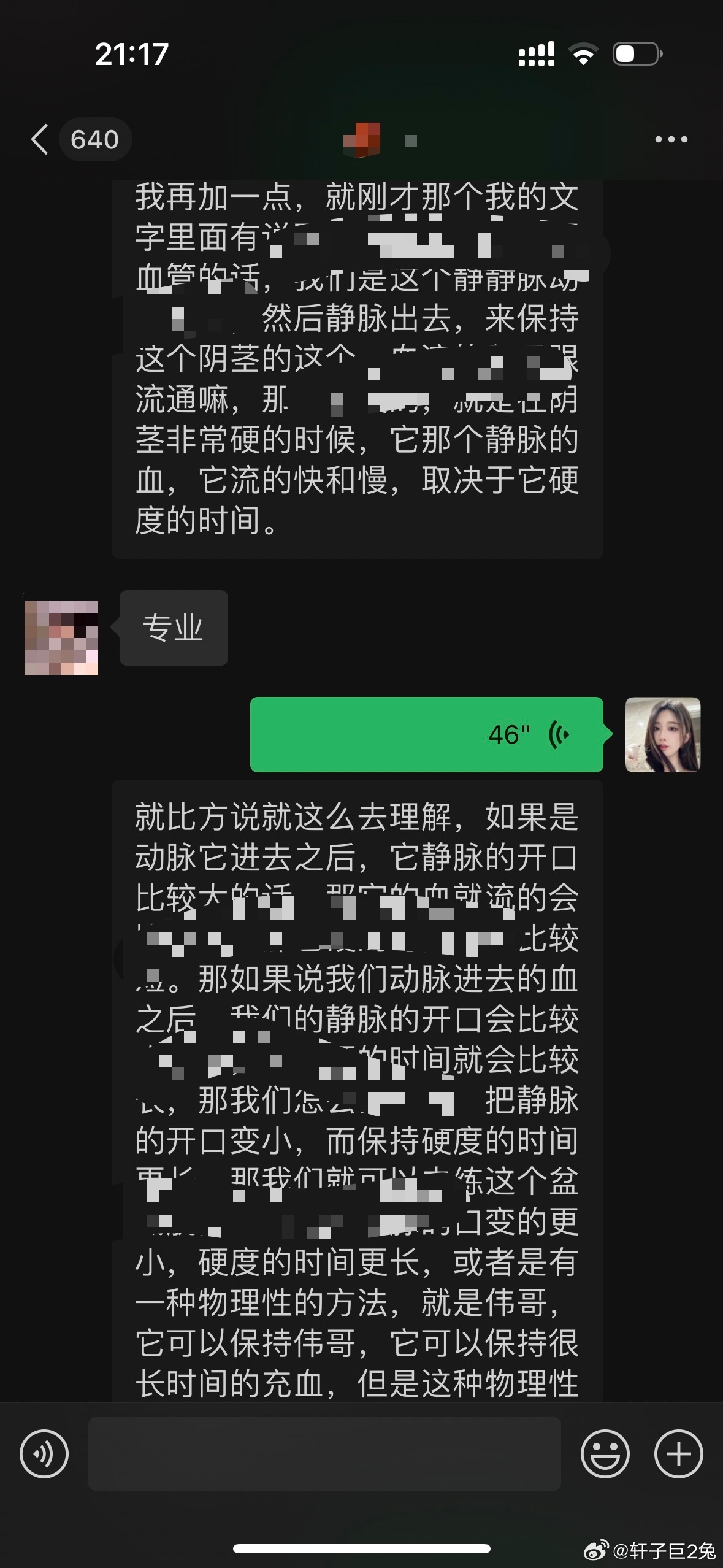
Task: Focus the message text field
Action: point(324,1453)
